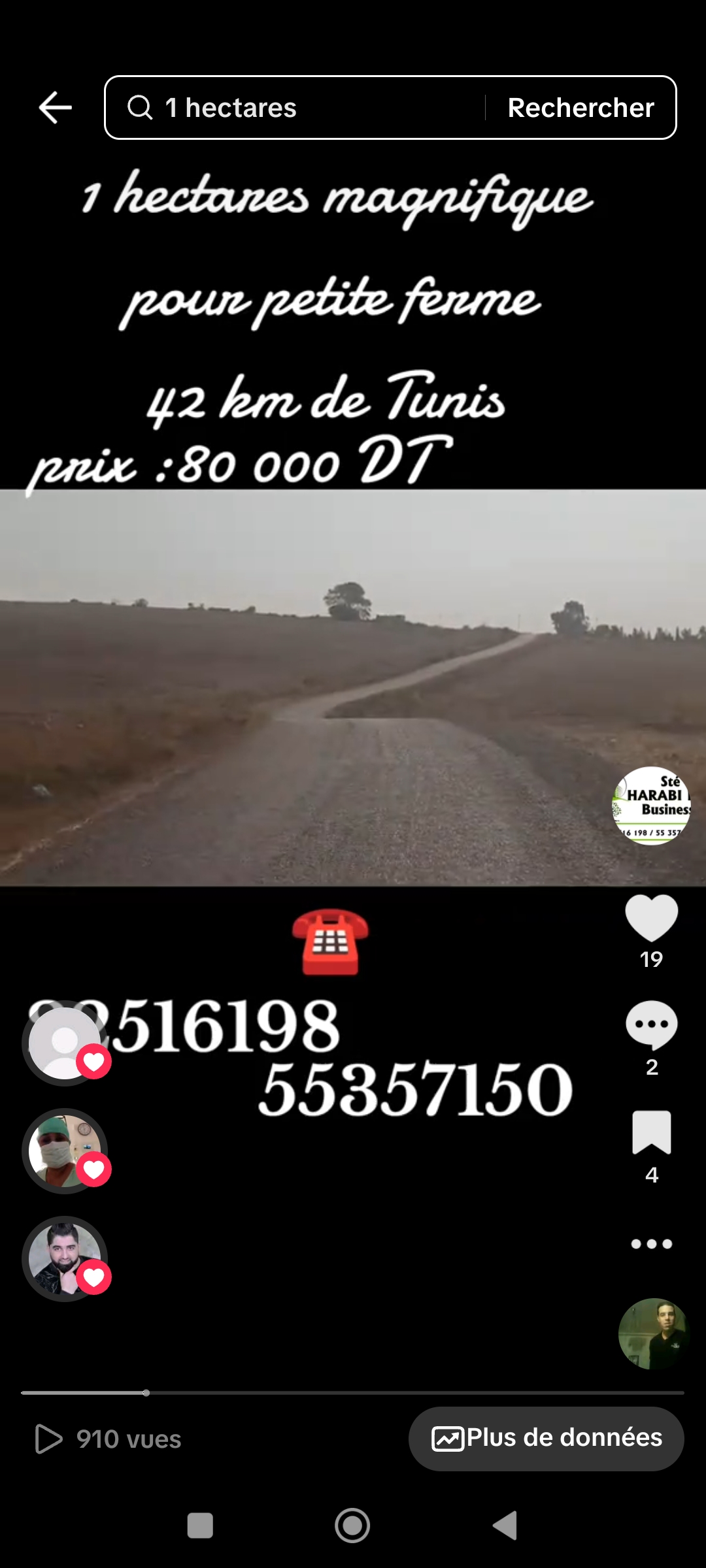Go back using the top arrow
This screenshot has width=706, height=1568.
pos(55,108)
